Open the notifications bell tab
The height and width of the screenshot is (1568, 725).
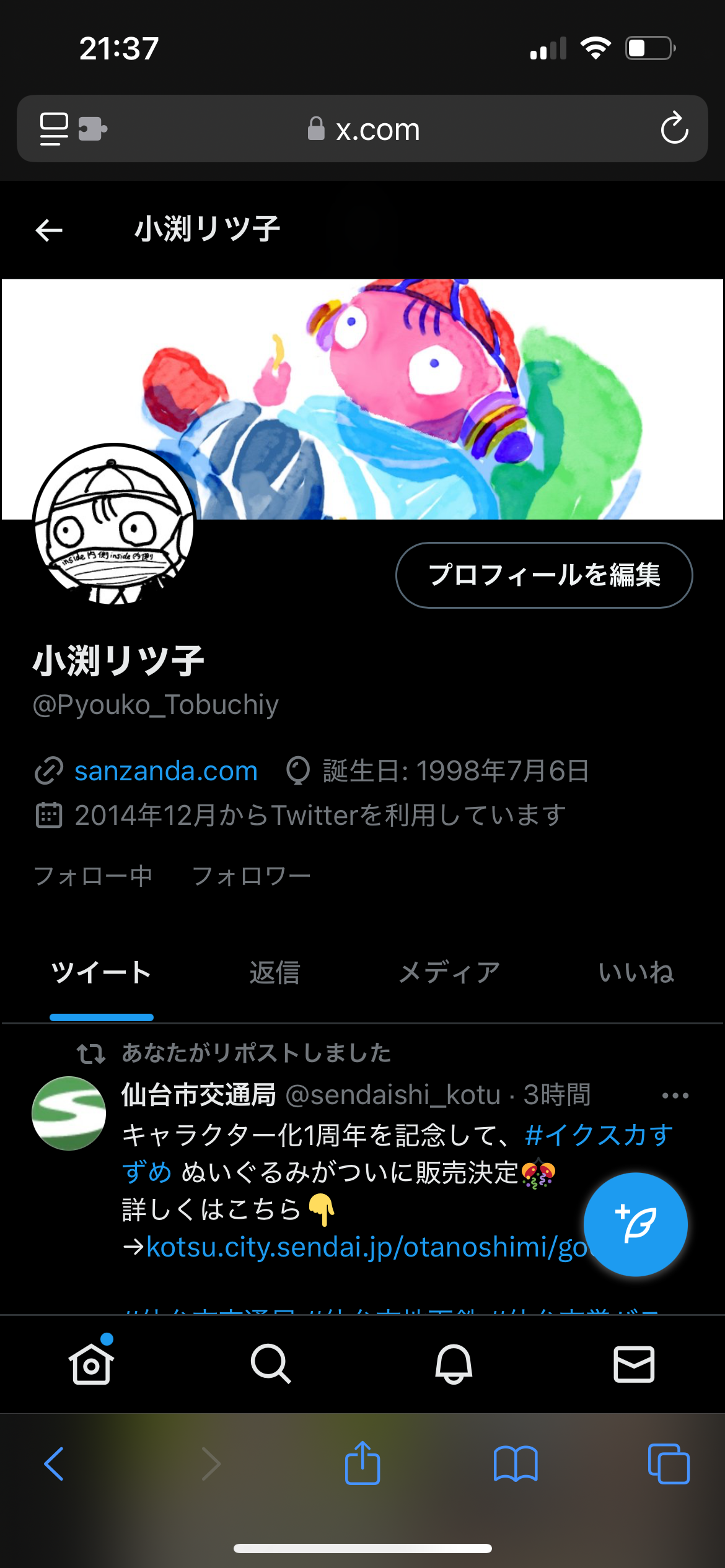[454, 1364]
